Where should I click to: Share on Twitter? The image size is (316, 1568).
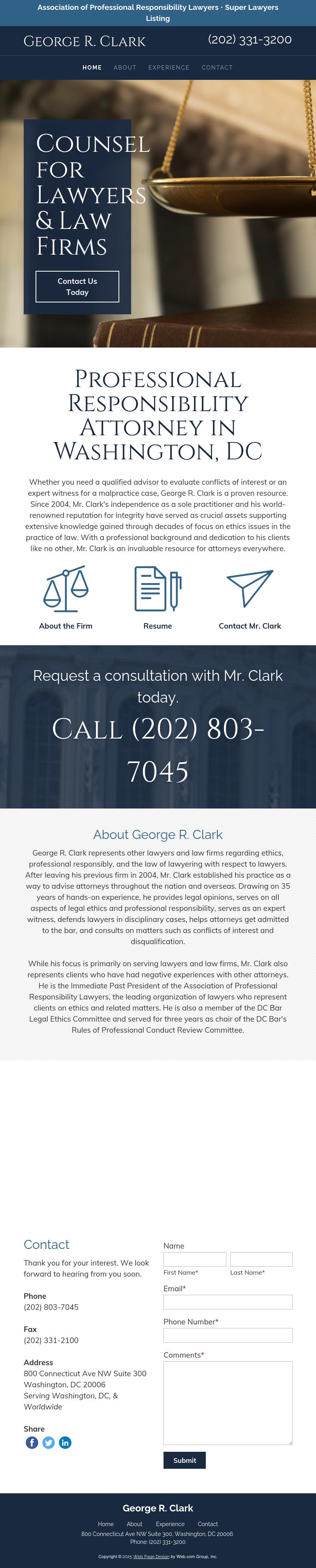[x=49, y=1443]
